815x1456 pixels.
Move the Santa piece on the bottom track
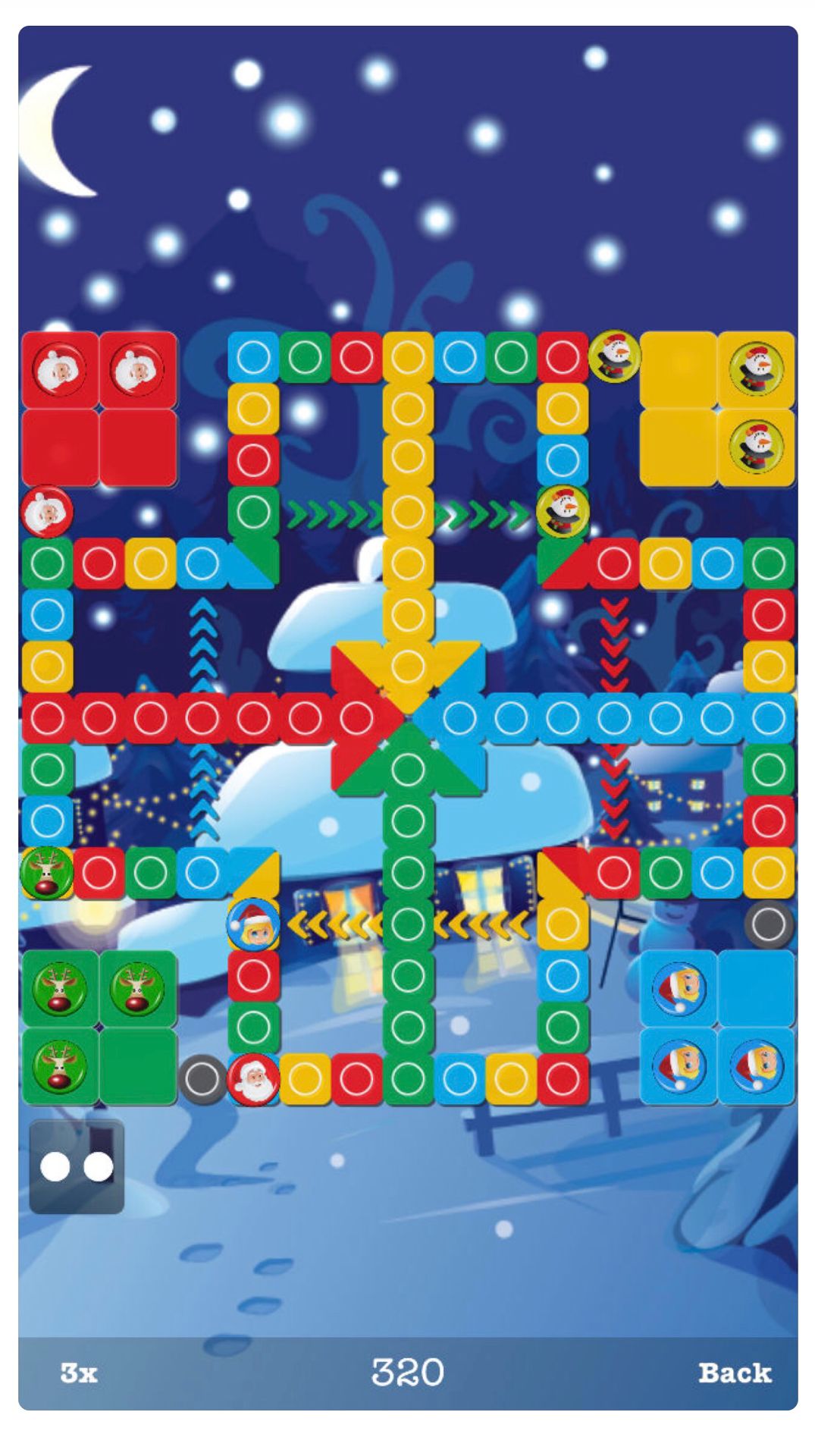point(253,1078)
